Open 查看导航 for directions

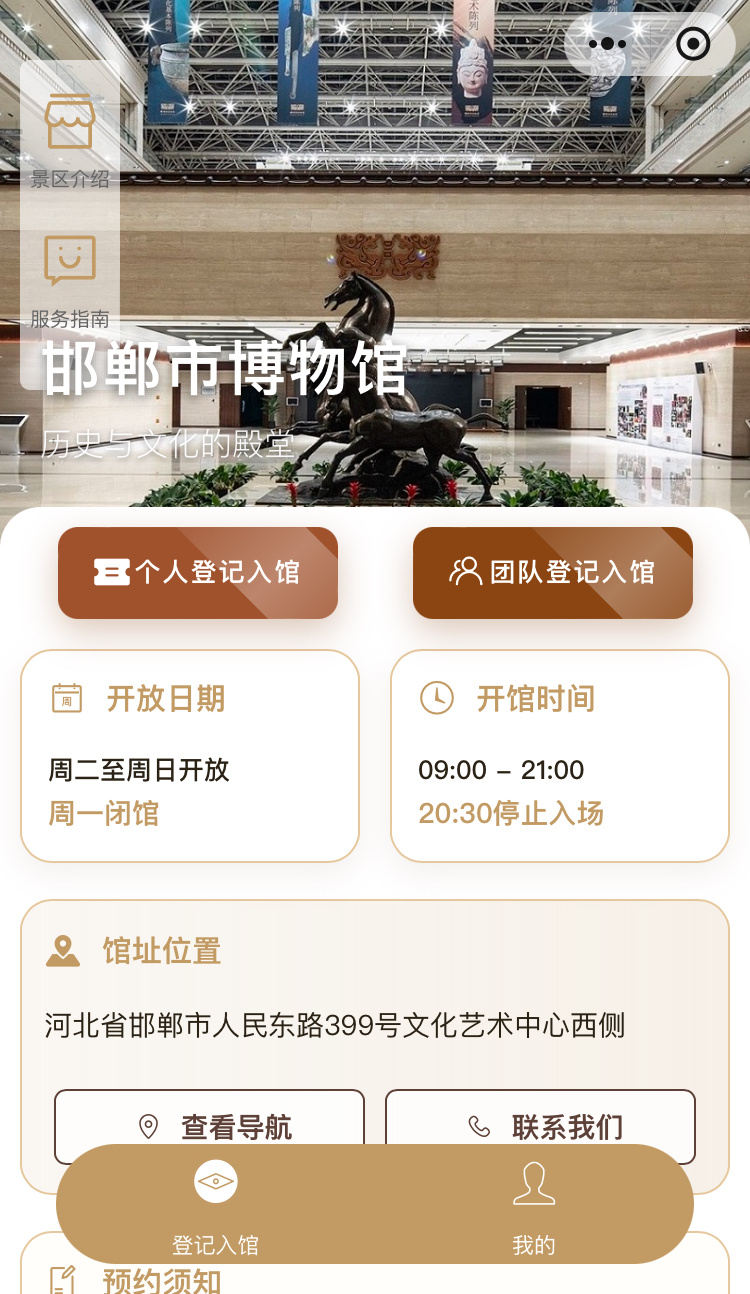pos(208,1126)
